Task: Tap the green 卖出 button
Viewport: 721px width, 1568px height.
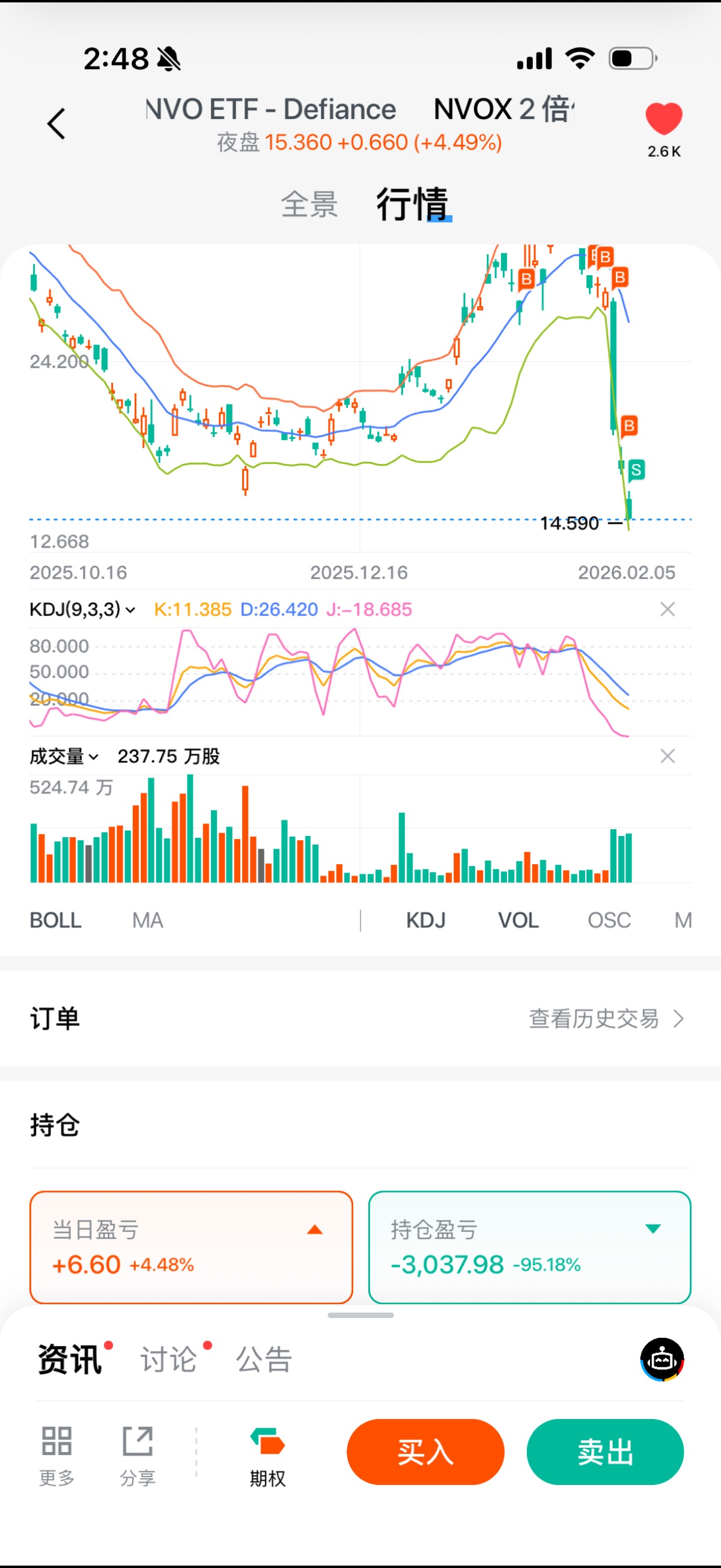Action: (605, 1453)
